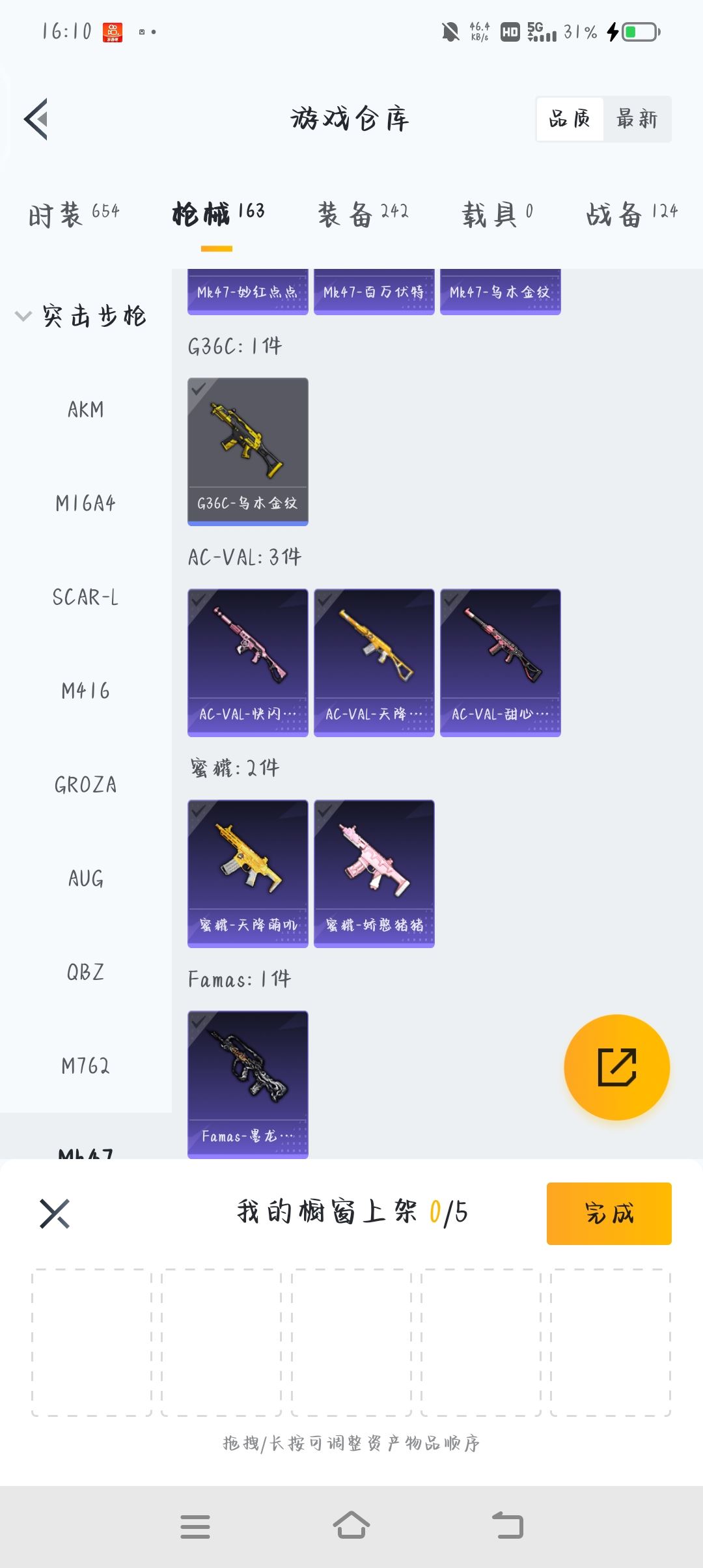The width and height of the screenshot is (703, 1568).
Task: Tap the orange share floating button
Action: 616,1067
